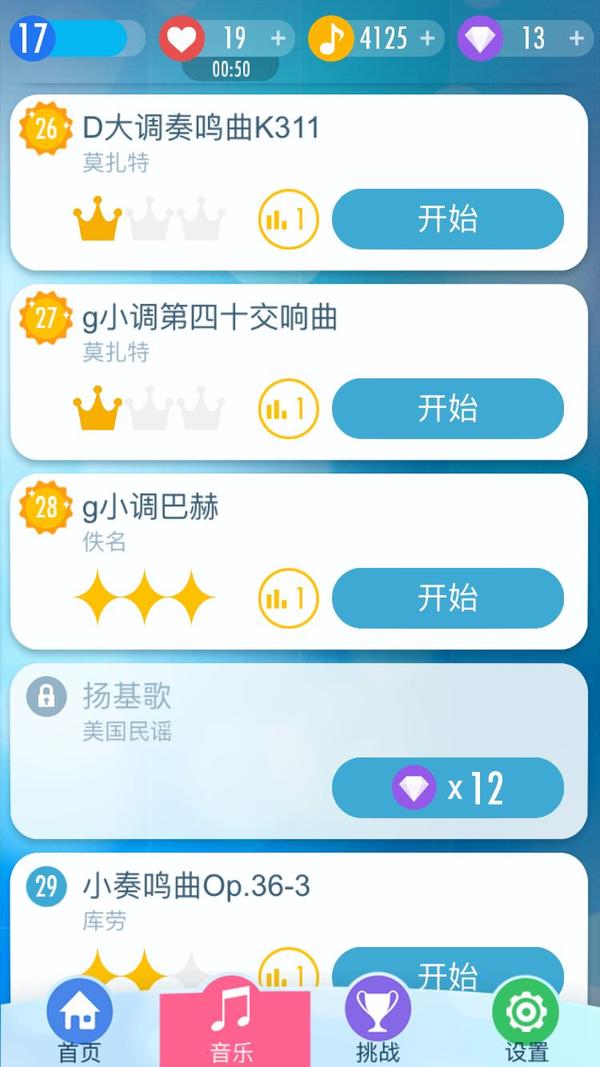Viewport: 600px width, 1067px height.
Task: Start the song 小奏鸣曲Op.36-3
Action: (x=447, y=968)
